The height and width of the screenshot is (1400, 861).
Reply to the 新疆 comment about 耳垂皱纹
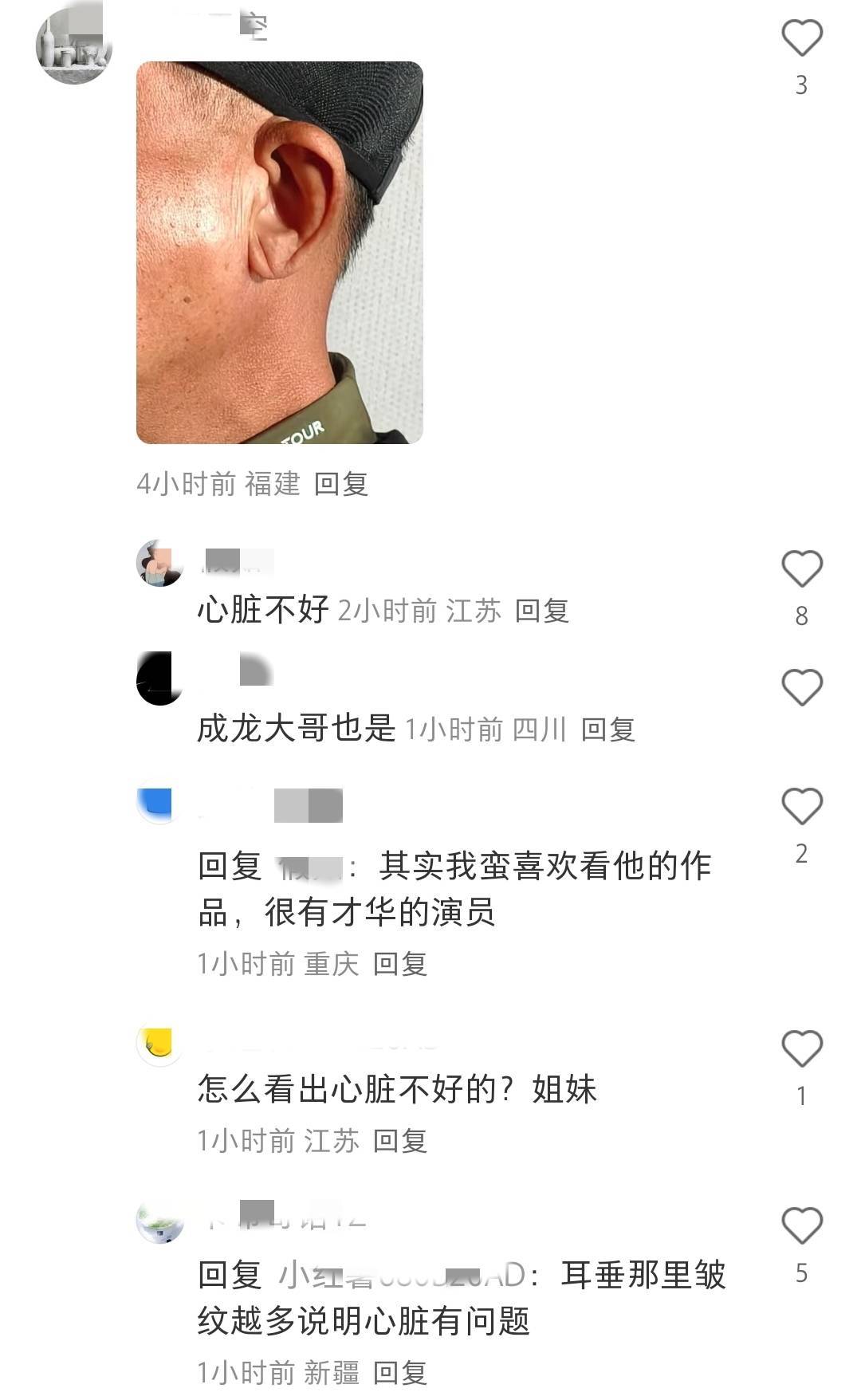pos(399,1374)
